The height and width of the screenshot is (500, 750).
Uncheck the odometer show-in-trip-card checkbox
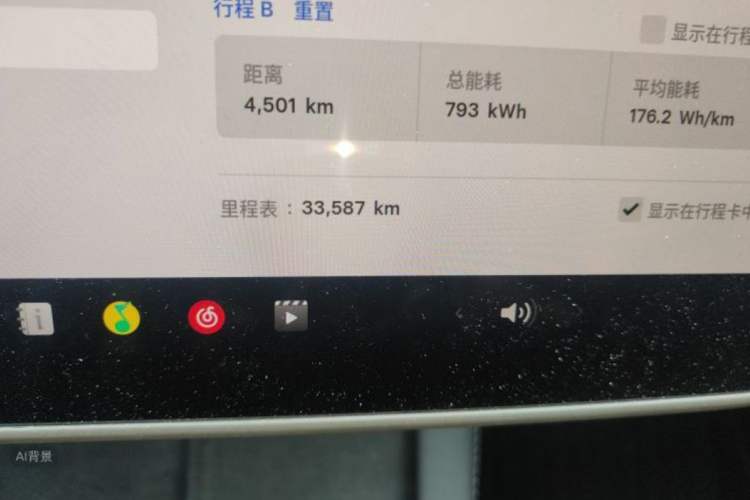(x=629, y=209)
